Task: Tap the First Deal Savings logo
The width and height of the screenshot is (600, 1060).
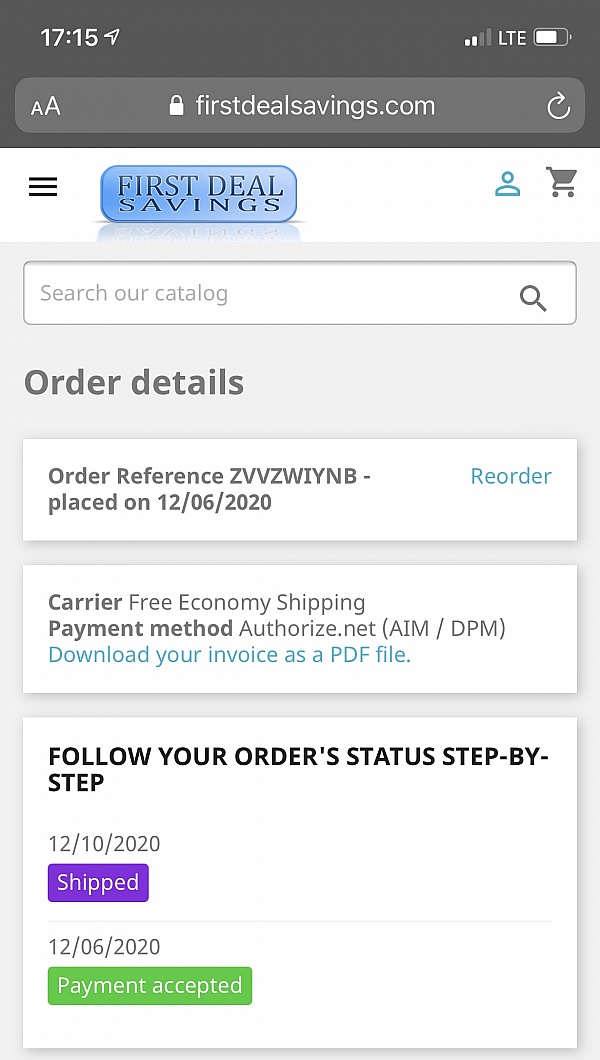Action: [x=198, y=194]
